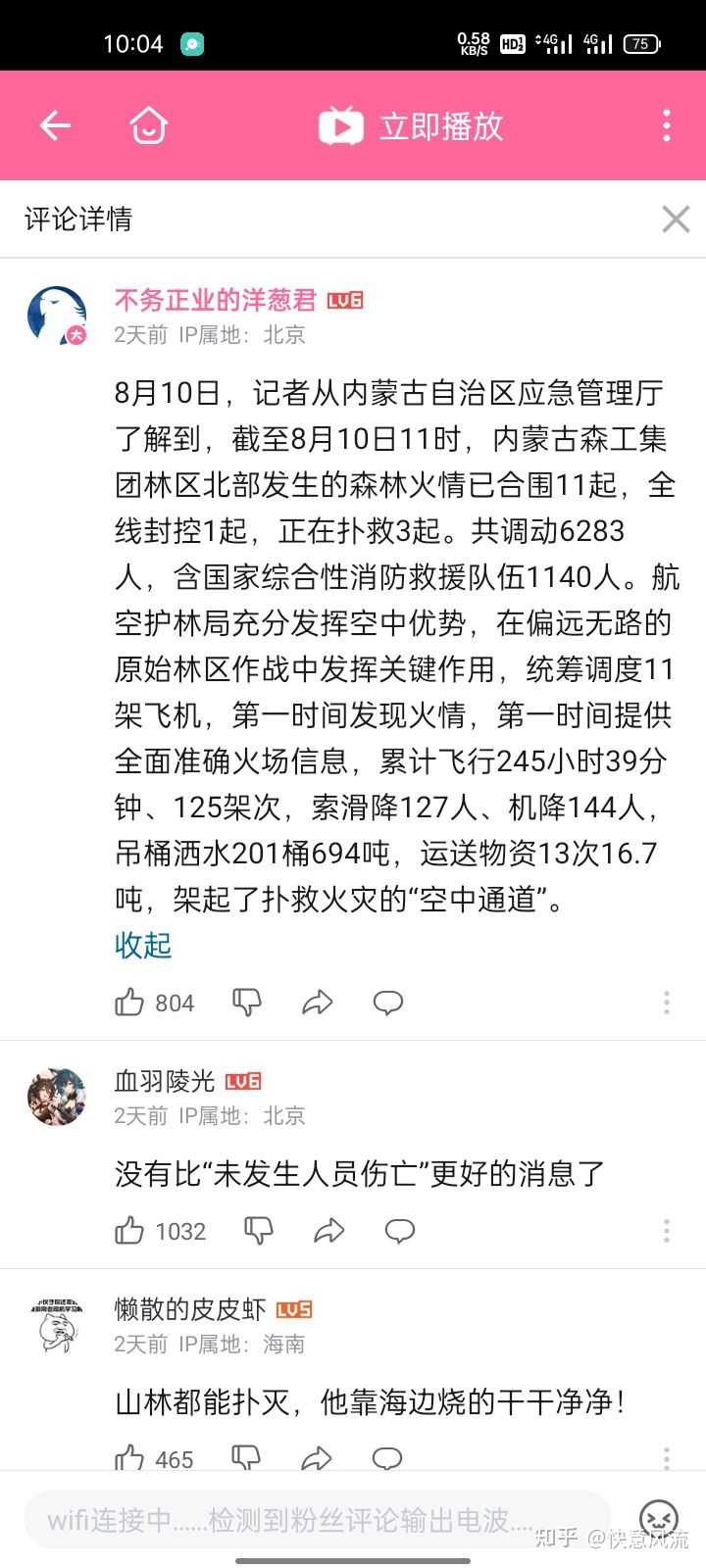The width and height of the screenshot is (706, 1568).
Task: Dislike 血羽陵光's comment
Action: tap(258, 1231)
